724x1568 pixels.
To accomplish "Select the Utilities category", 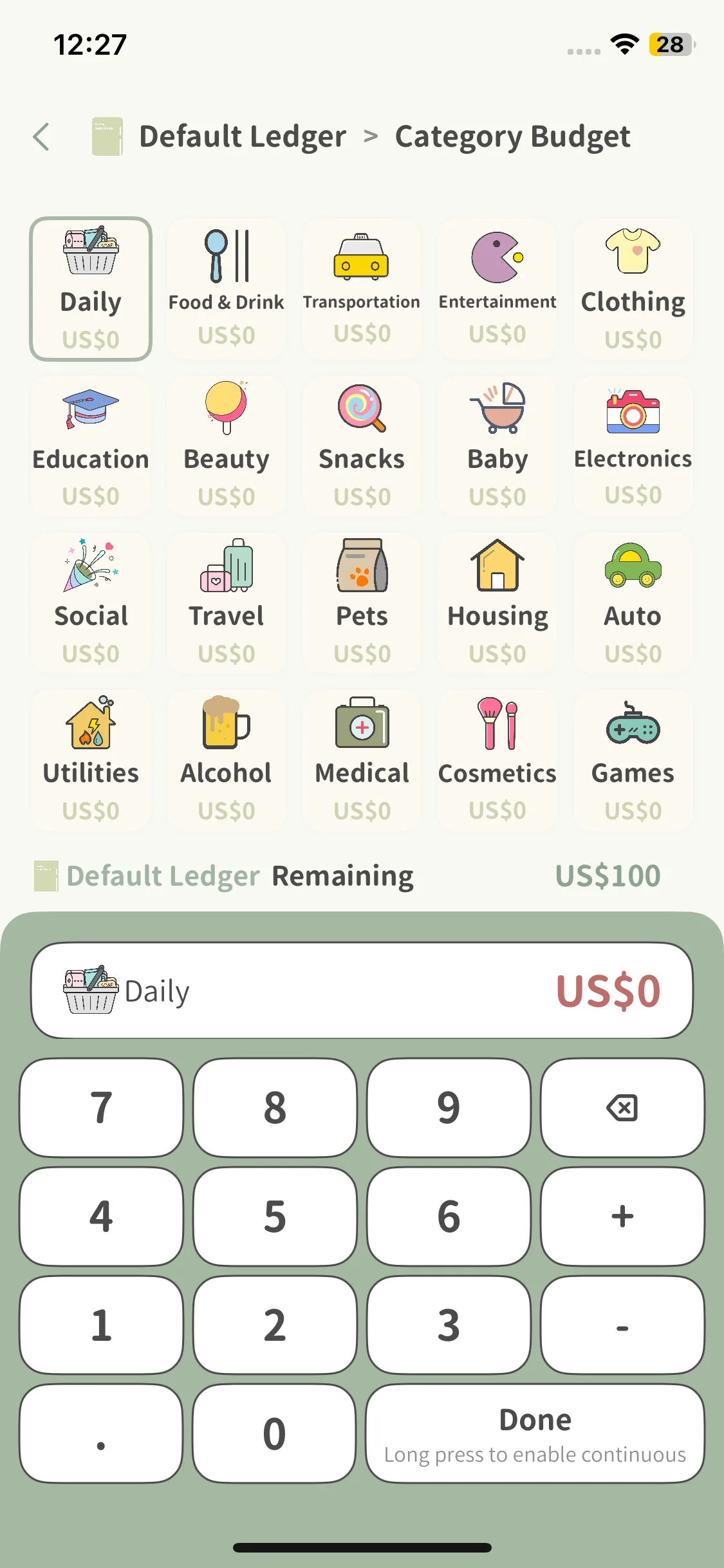I will click(x=91, y=760).
